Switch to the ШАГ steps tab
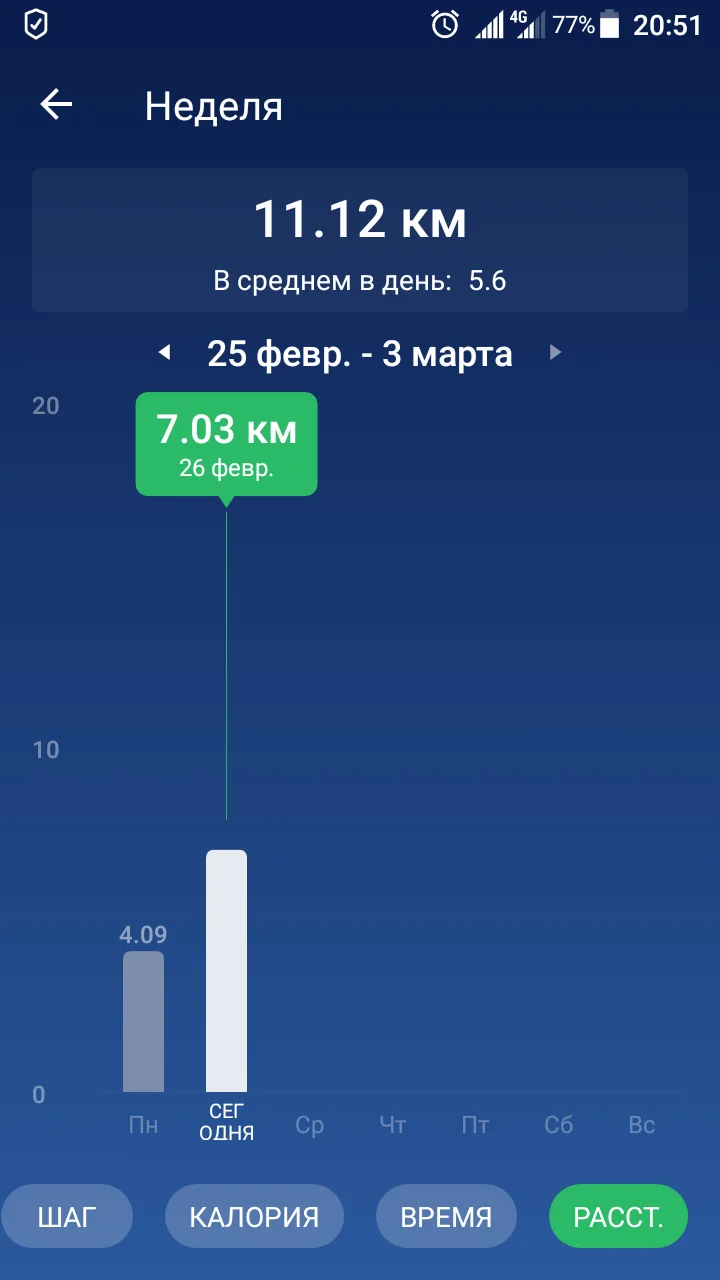The image size is (720, 1280). 67,1216
